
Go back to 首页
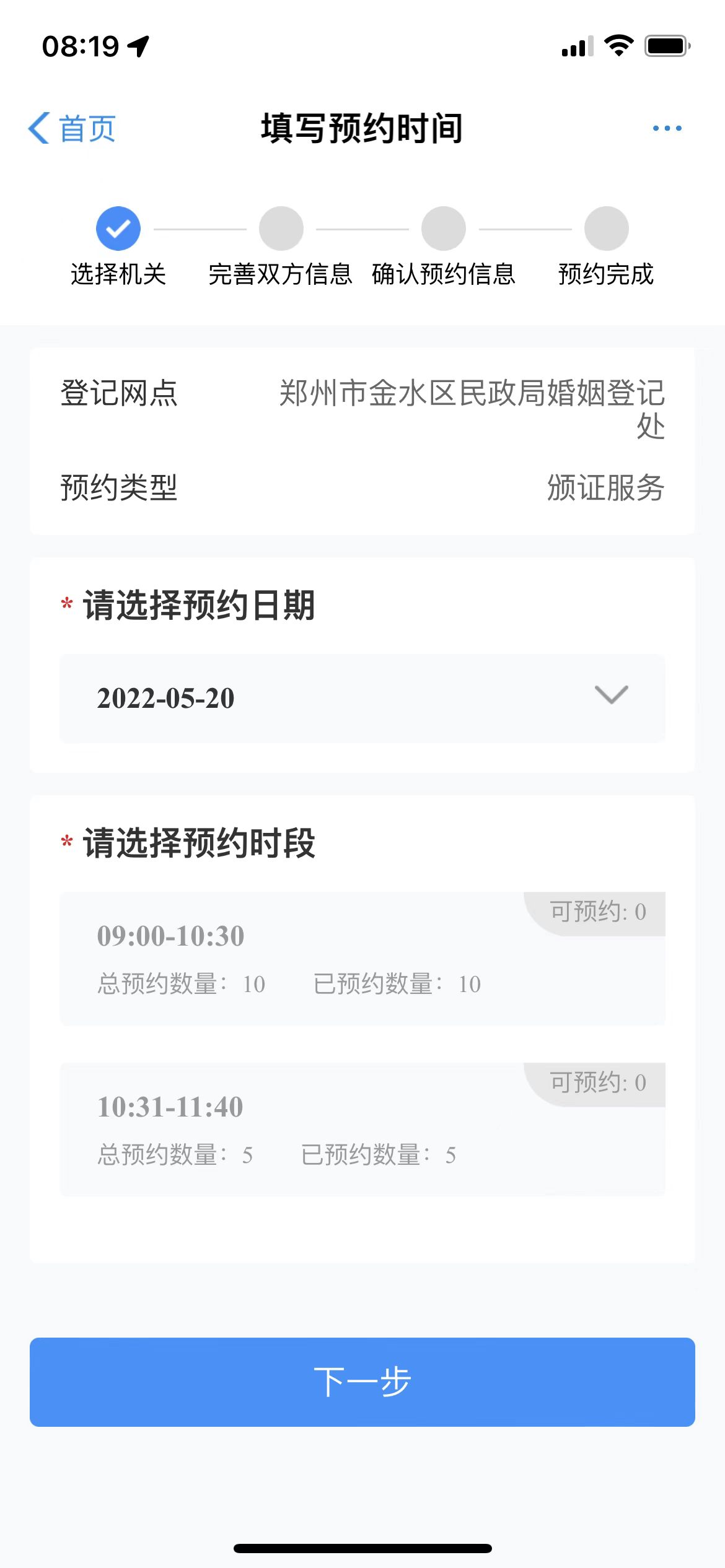72,129
